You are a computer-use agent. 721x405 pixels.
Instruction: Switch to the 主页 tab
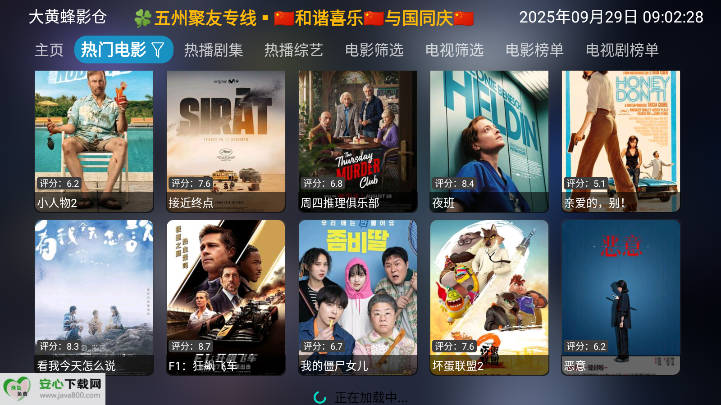[49, 50]
